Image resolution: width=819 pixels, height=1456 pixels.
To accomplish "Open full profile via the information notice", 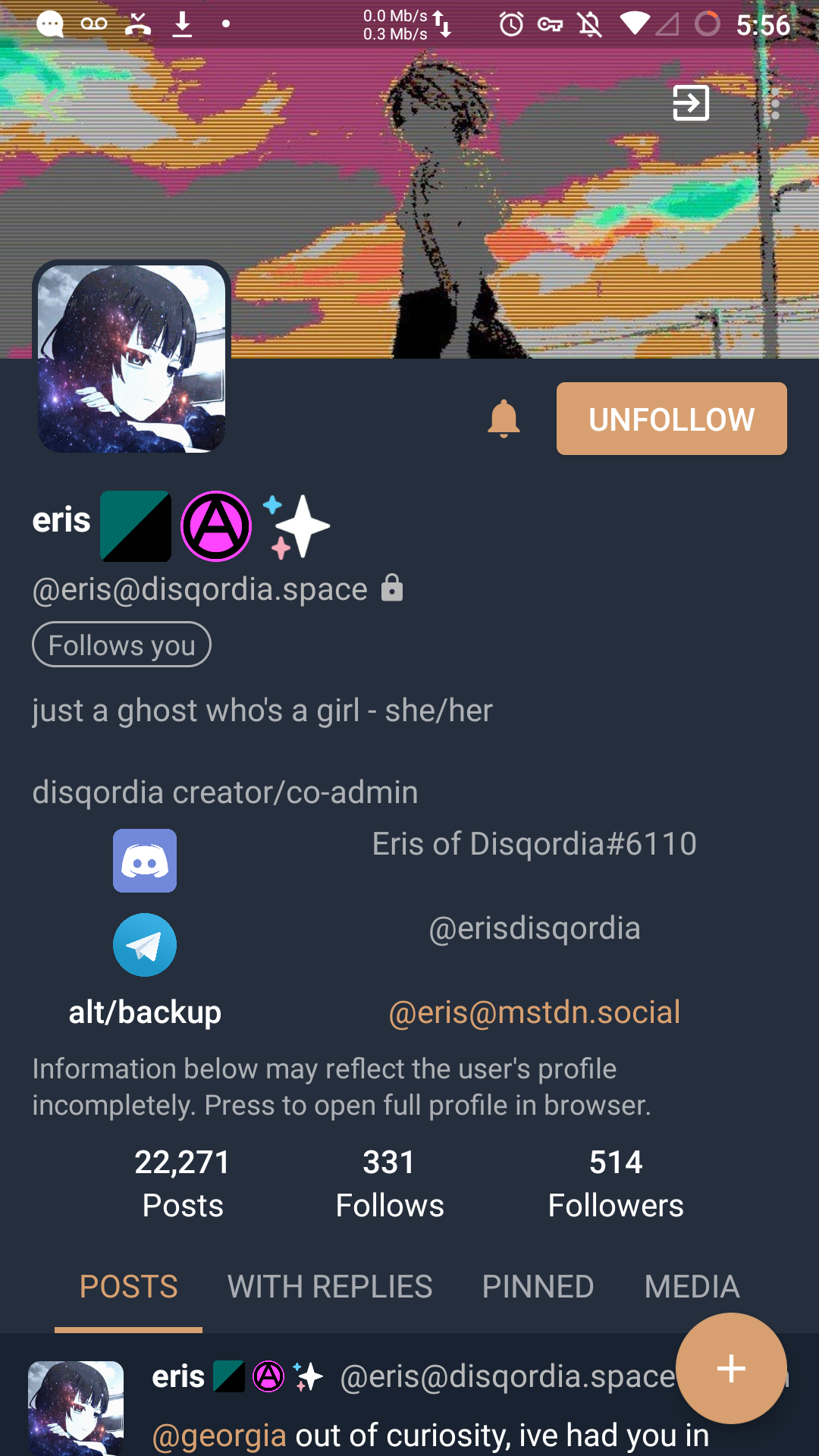I will point(341,1087).
